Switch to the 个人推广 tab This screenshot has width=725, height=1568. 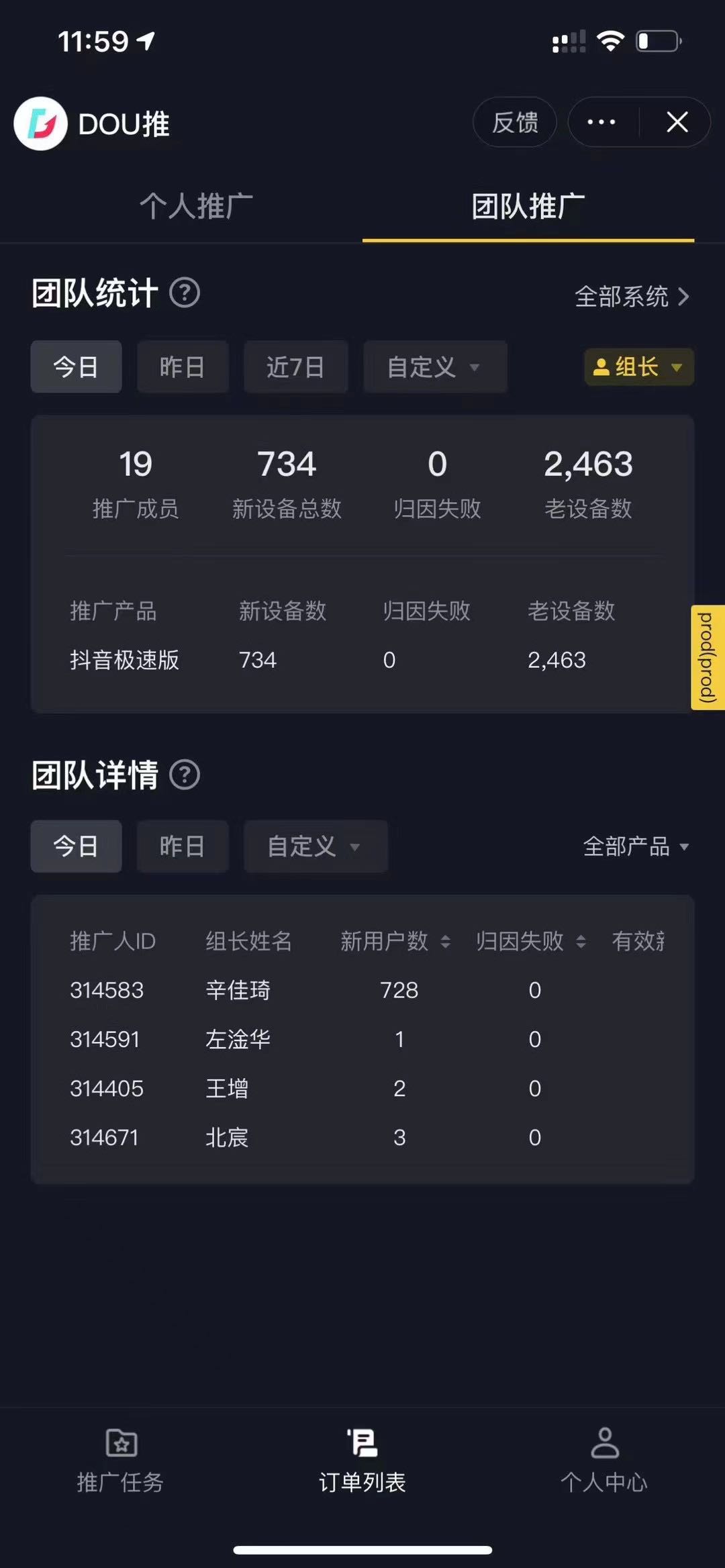coord(196,206)
